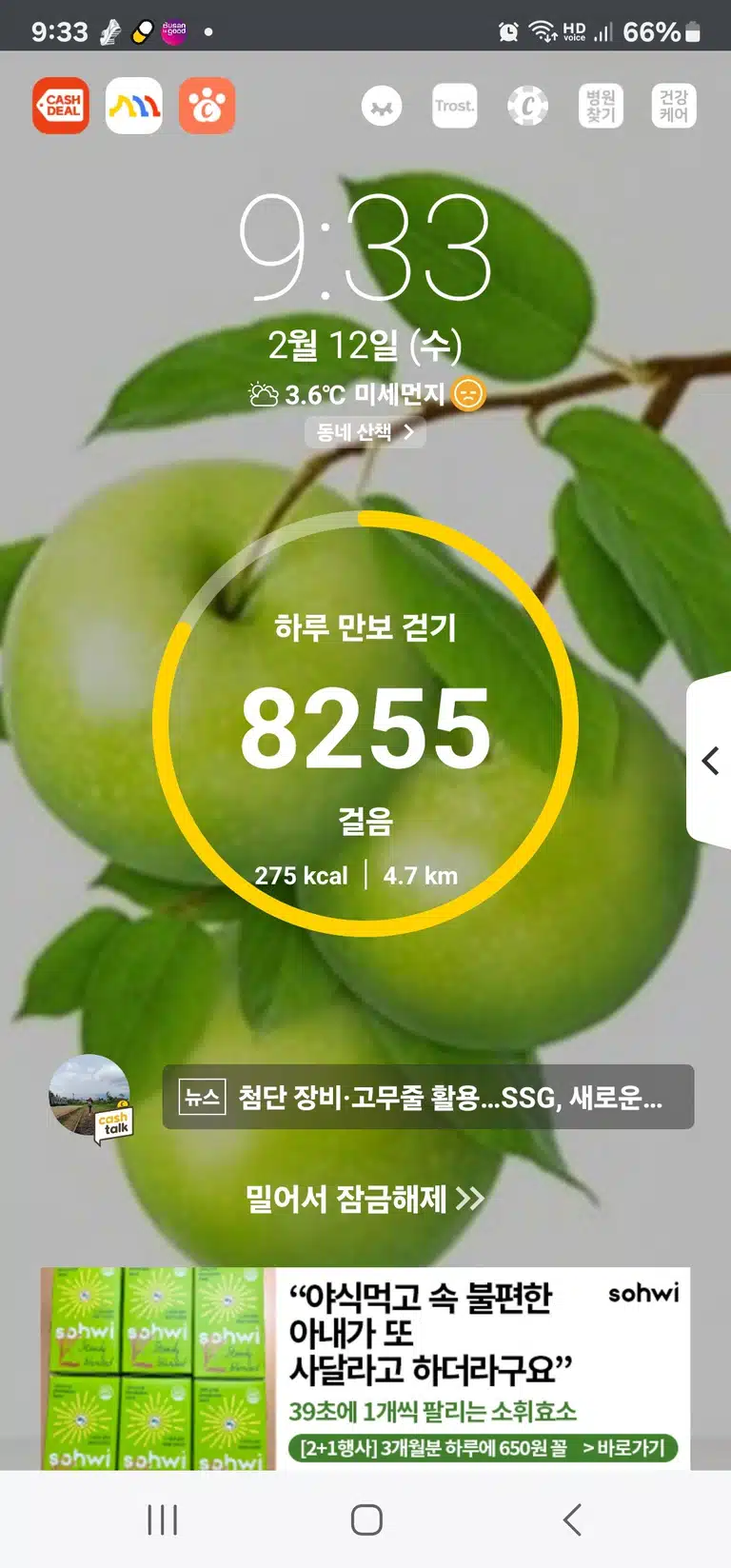Open 동네 산책 neighborhood walk link

click(x=365, y=432)
